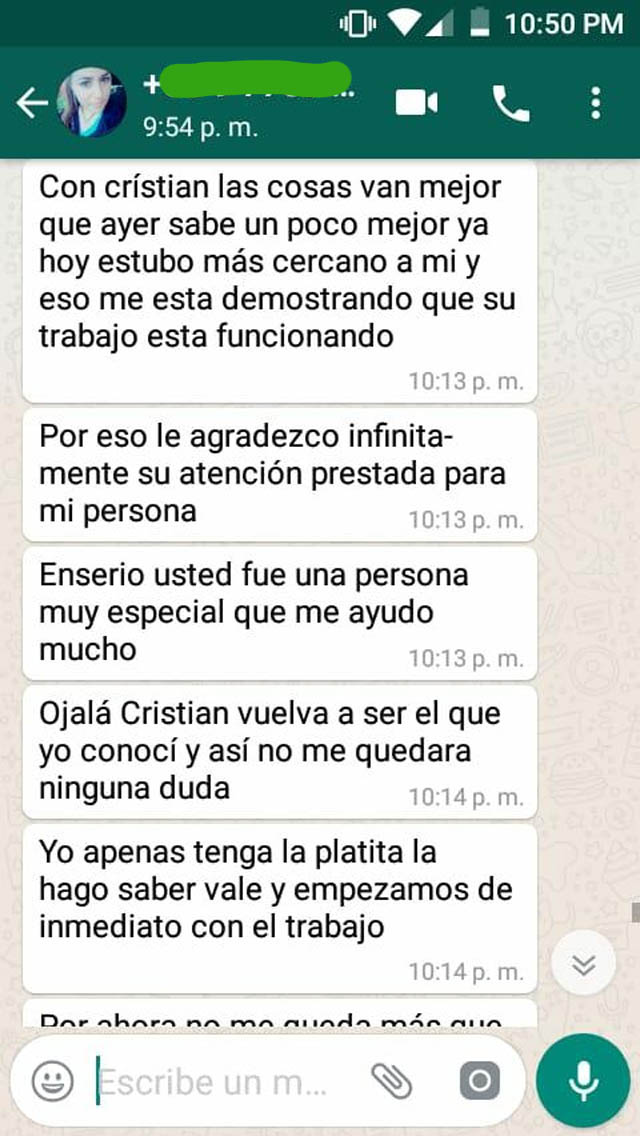Open the overflow menu
Screen dimensions: 640x1136
(596, 103)
